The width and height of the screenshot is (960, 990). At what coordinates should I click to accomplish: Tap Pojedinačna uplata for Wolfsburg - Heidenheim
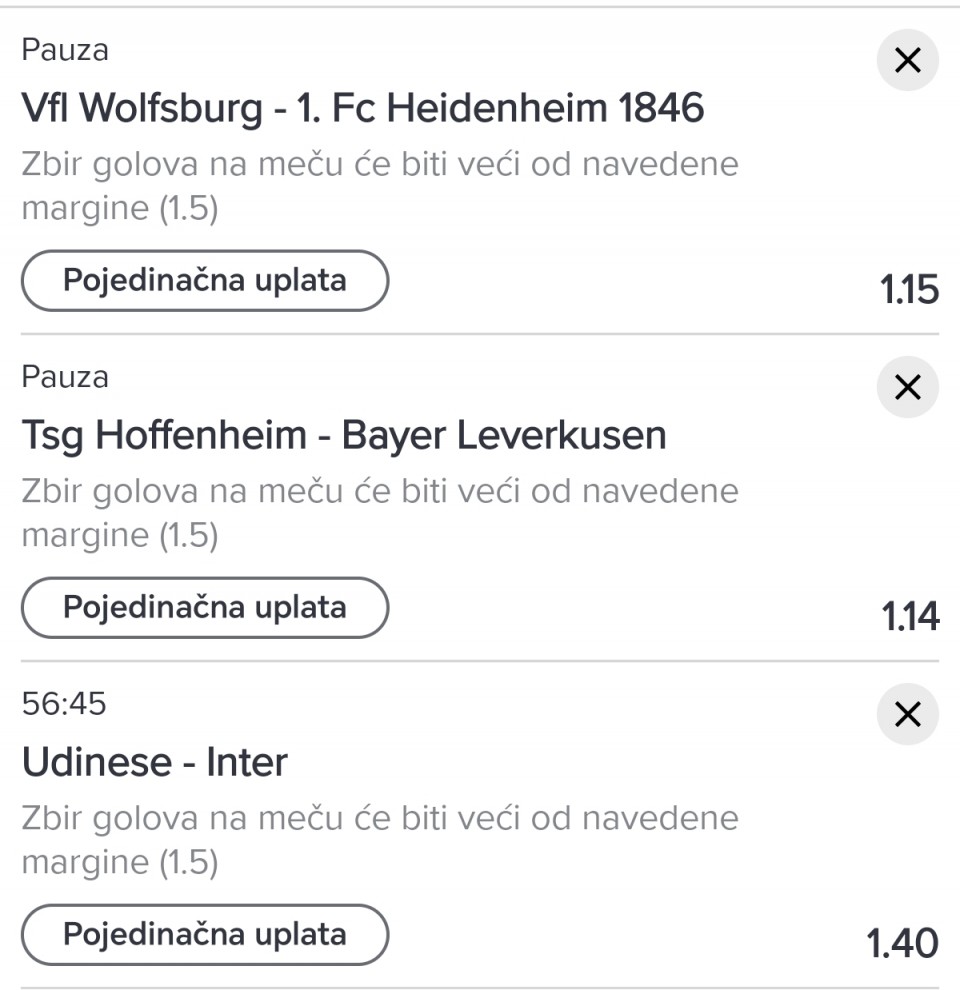(204, 281)
